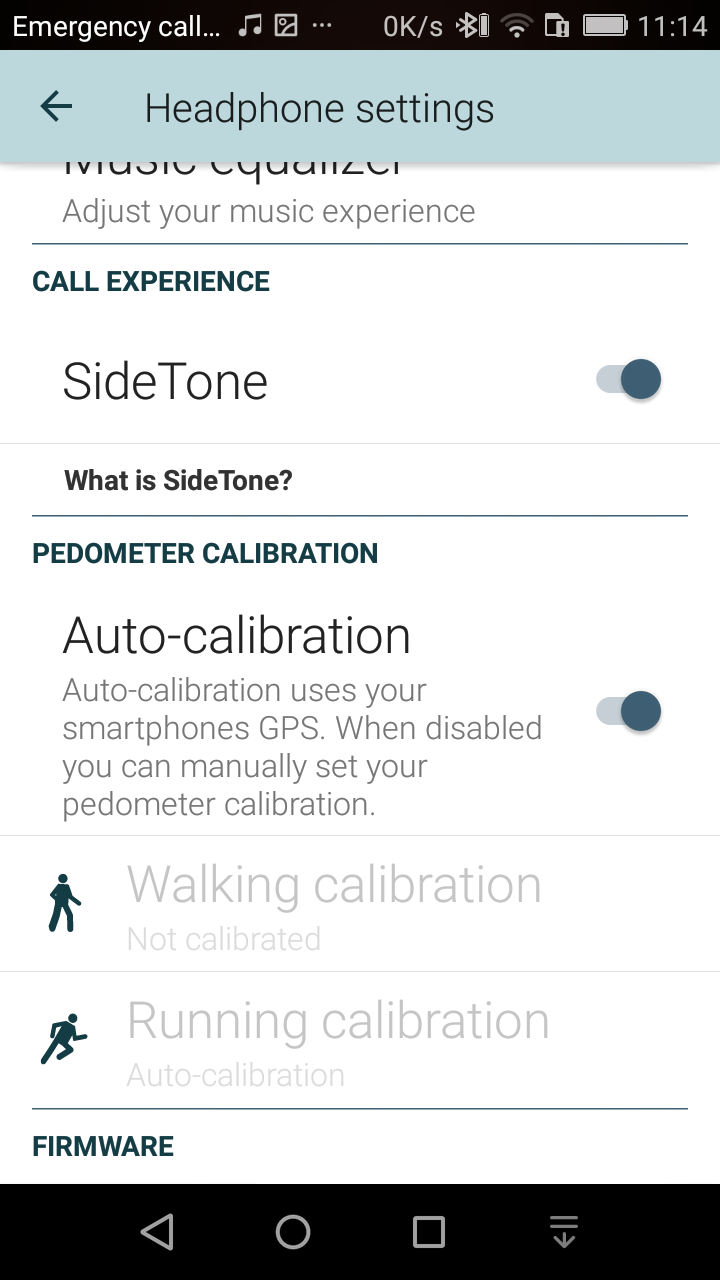Tap the system home button
Screen dimensions: 720x1280
[x=293, y=1232]
